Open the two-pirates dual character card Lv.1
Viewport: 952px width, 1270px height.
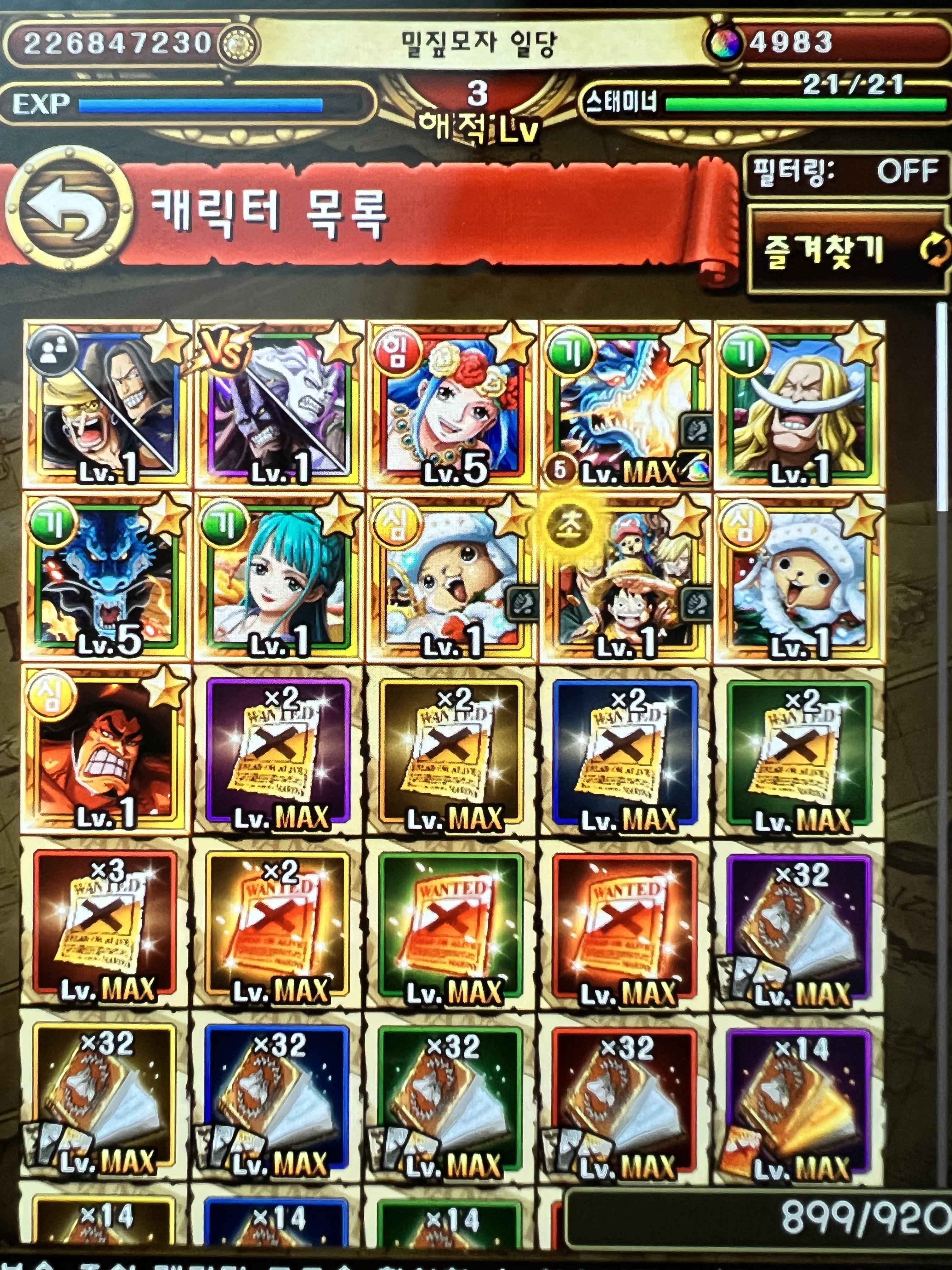click(107, 407)
